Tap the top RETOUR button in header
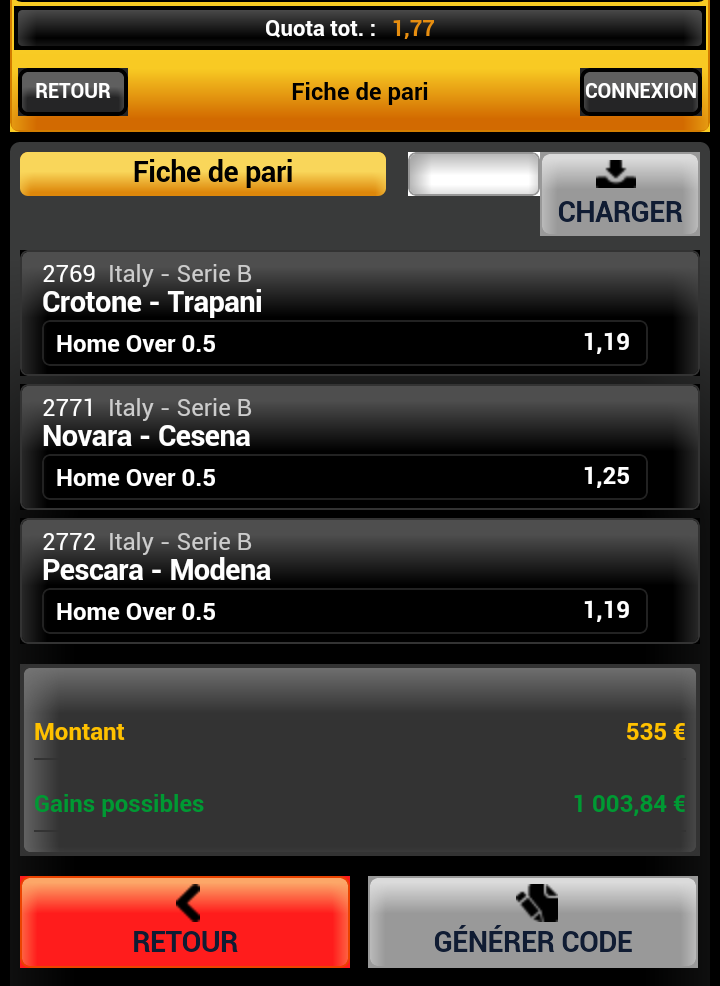This screenshot has width=720, height=986. (x=73, y=92)
